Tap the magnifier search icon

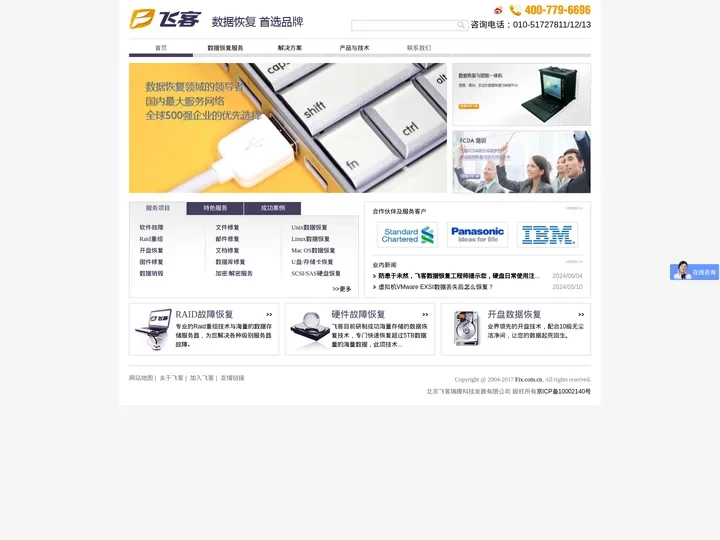461,25
